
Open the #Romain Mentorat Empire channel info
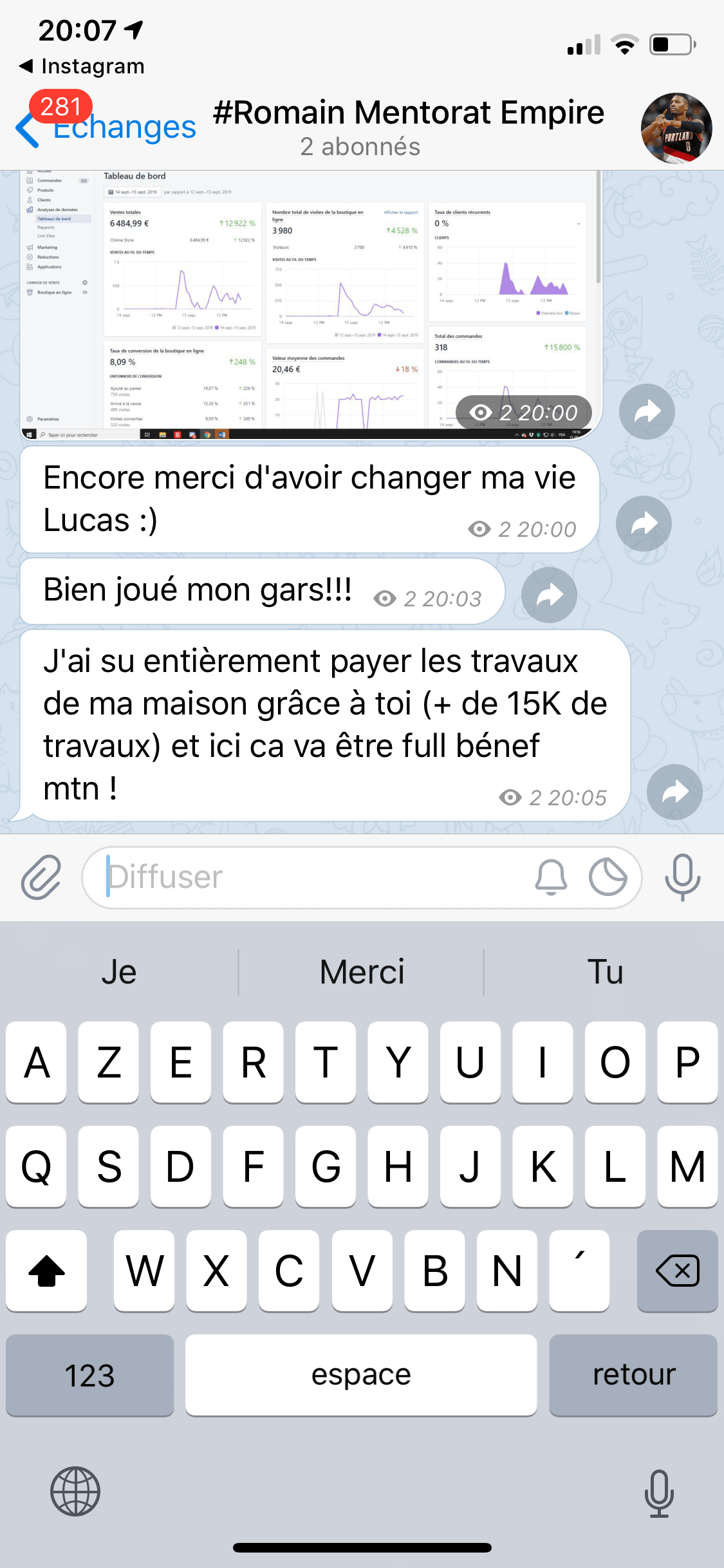(408, 127)
